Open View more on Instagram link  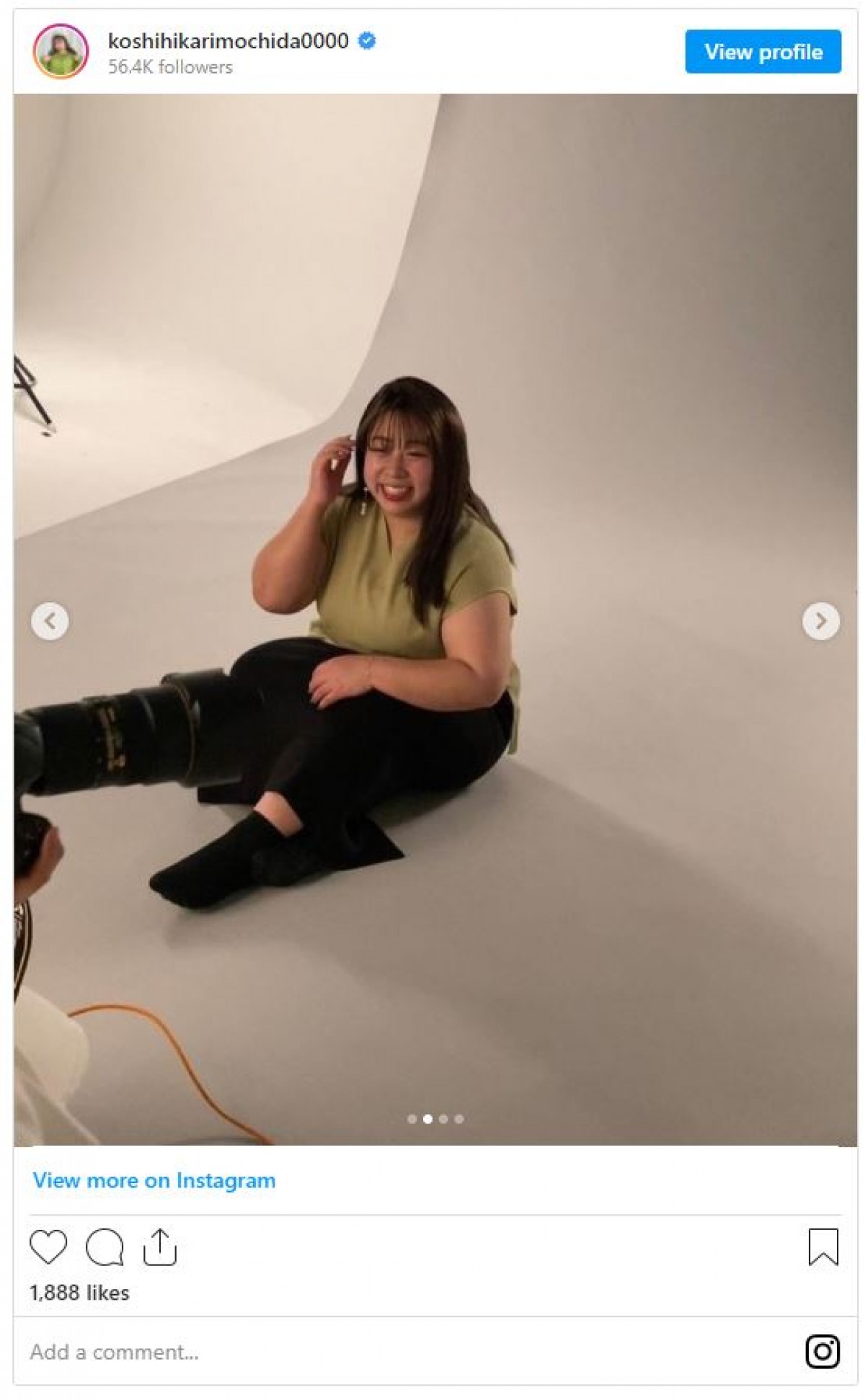[x=154, y=1180]
